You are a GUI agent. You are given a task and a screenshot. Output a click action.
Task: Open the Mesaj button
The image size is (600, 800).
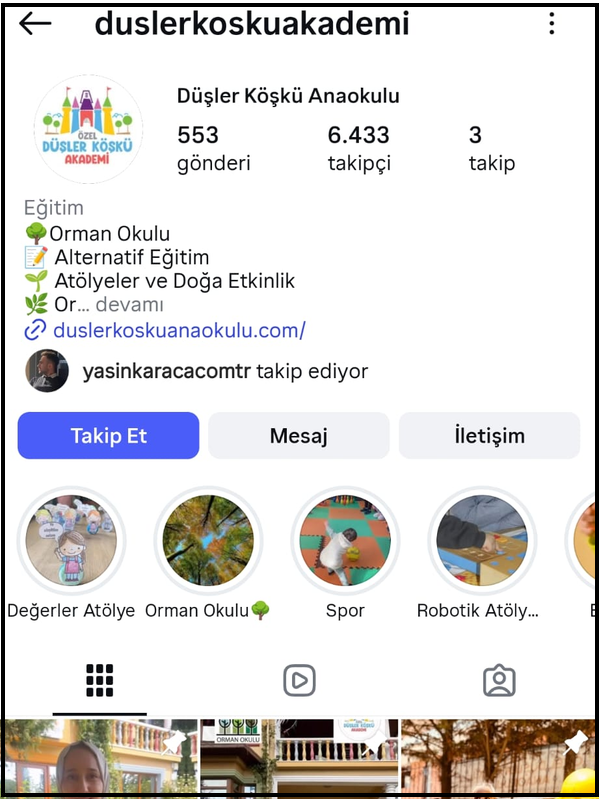pyautogui.click(x=298, y=436)
